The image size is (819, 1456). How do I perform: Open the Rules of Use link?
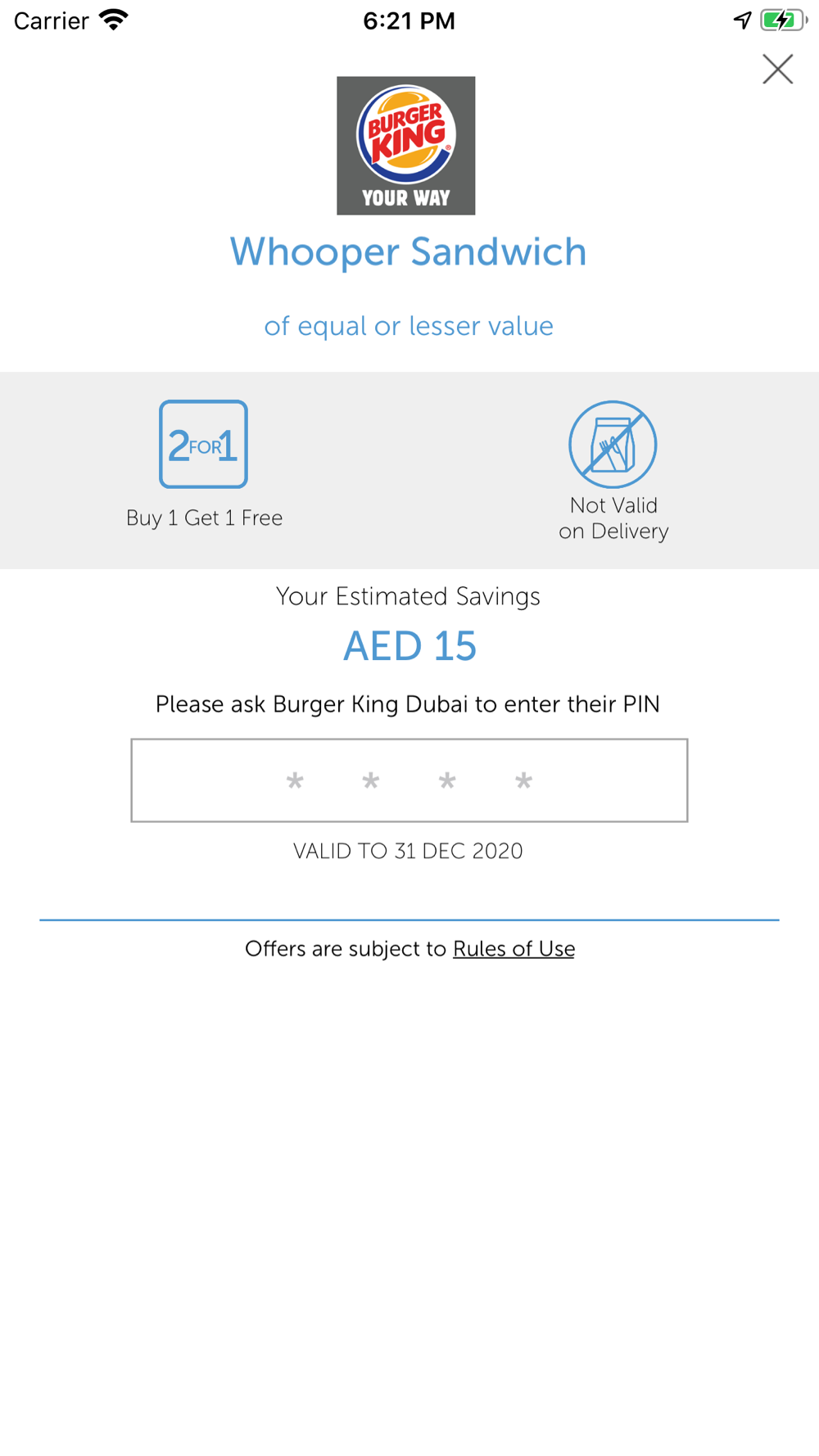point(514,948)
